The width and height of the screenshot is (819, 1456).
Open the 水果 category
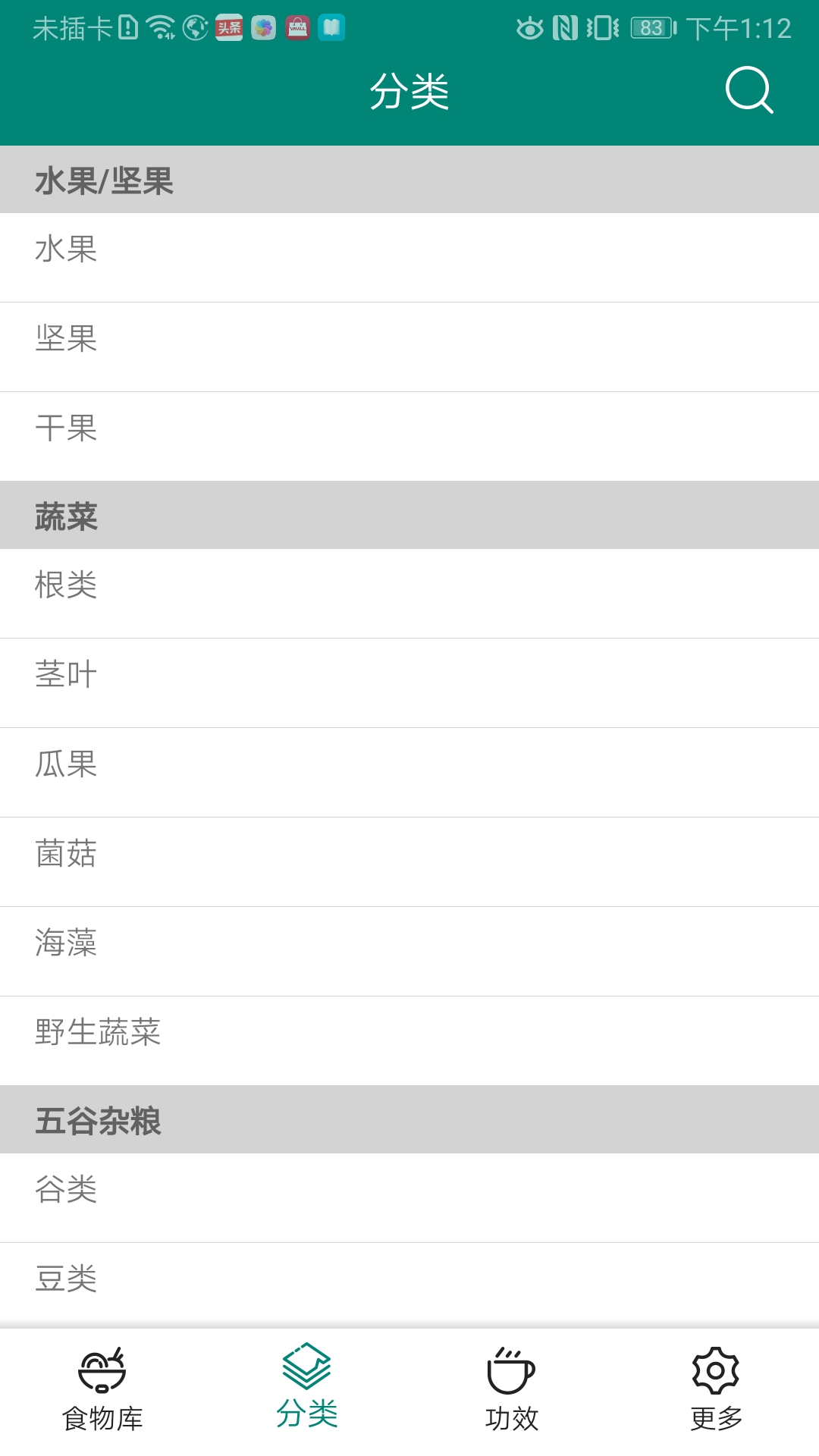pos(409,258)
